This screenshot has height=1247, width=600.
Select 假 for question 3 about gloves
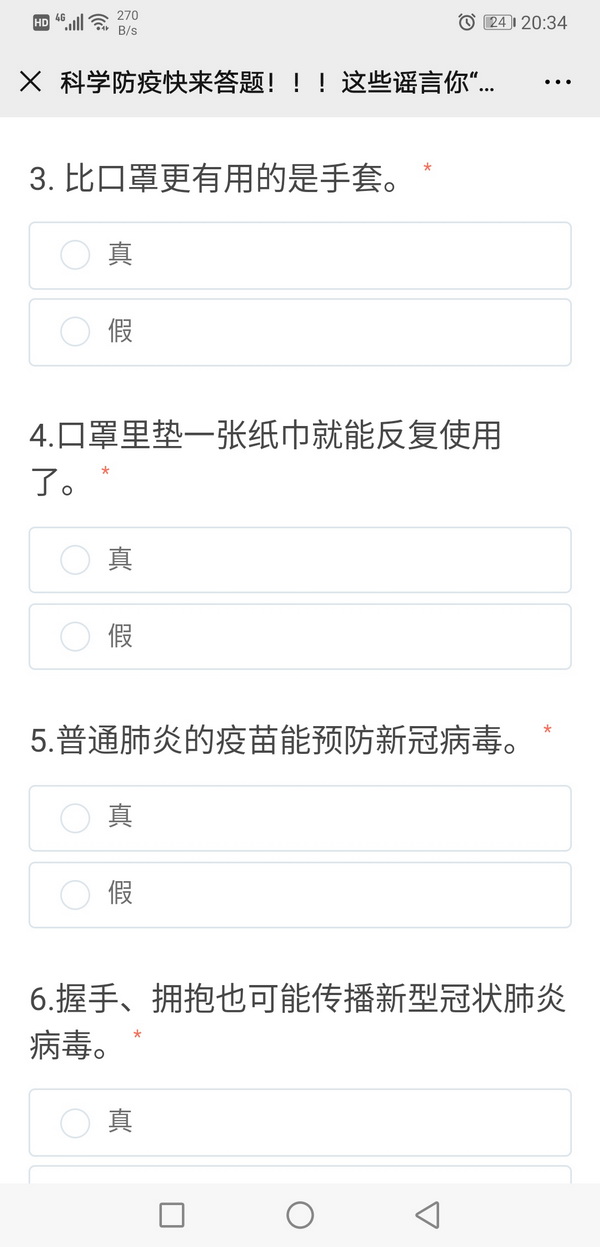[76, 331]
